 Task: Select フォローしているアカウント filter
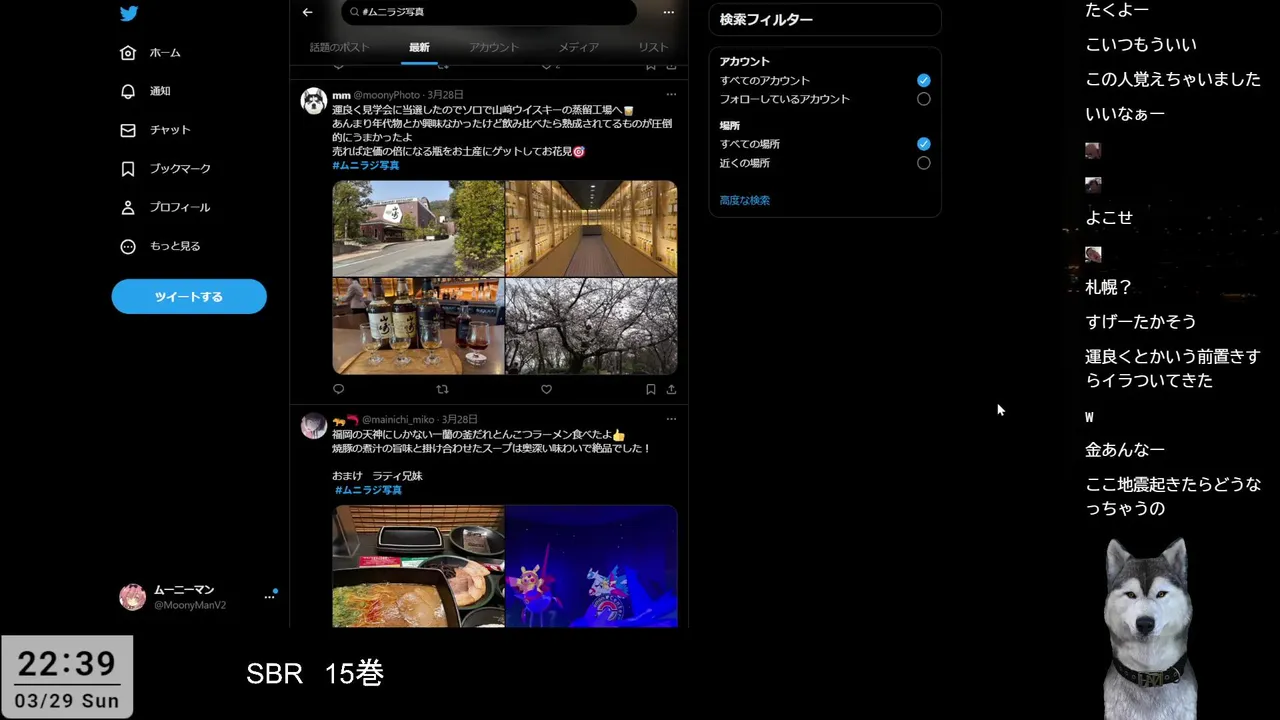click(923, 99)
